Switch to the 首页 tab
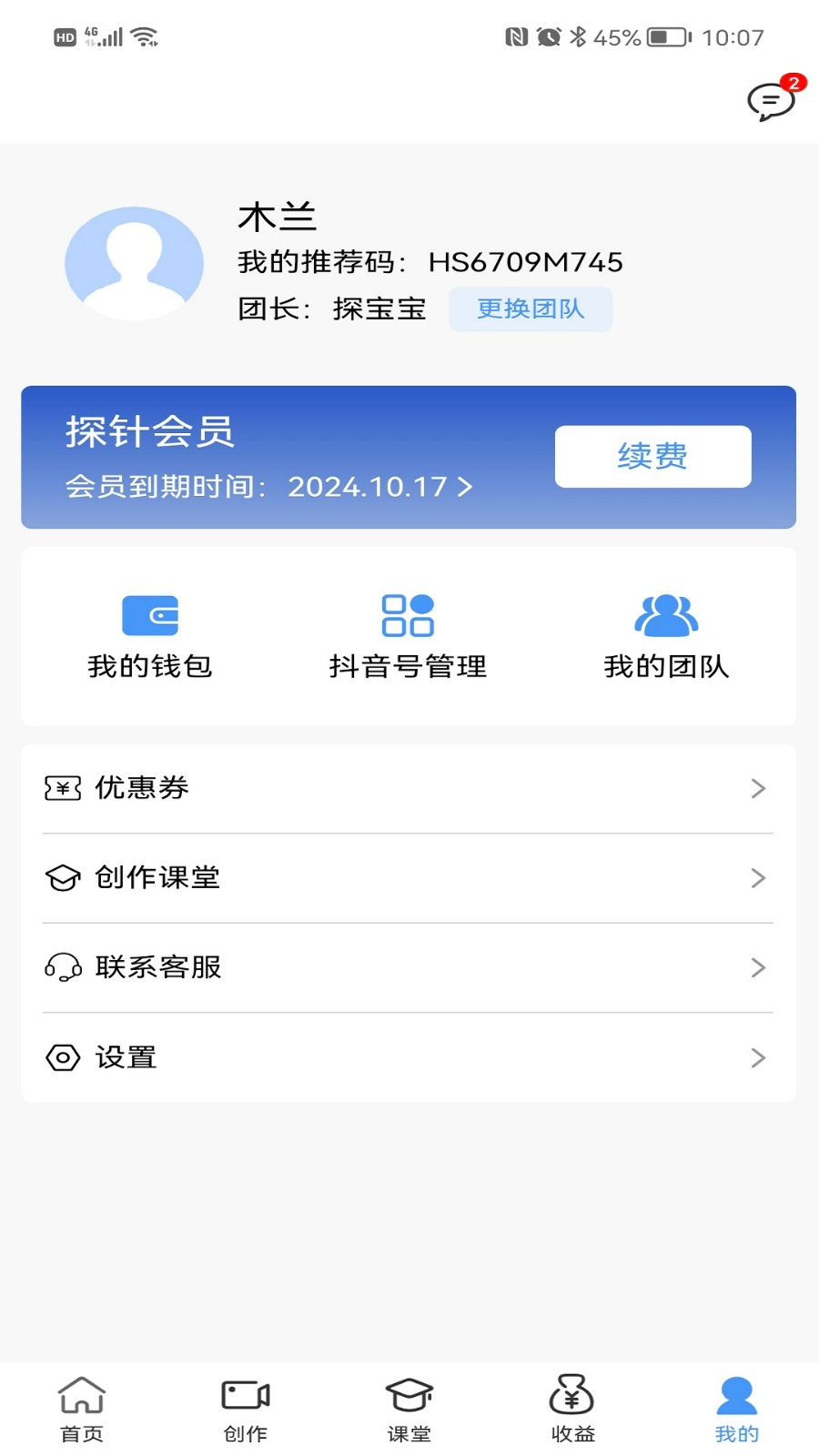 point(82,1409)
